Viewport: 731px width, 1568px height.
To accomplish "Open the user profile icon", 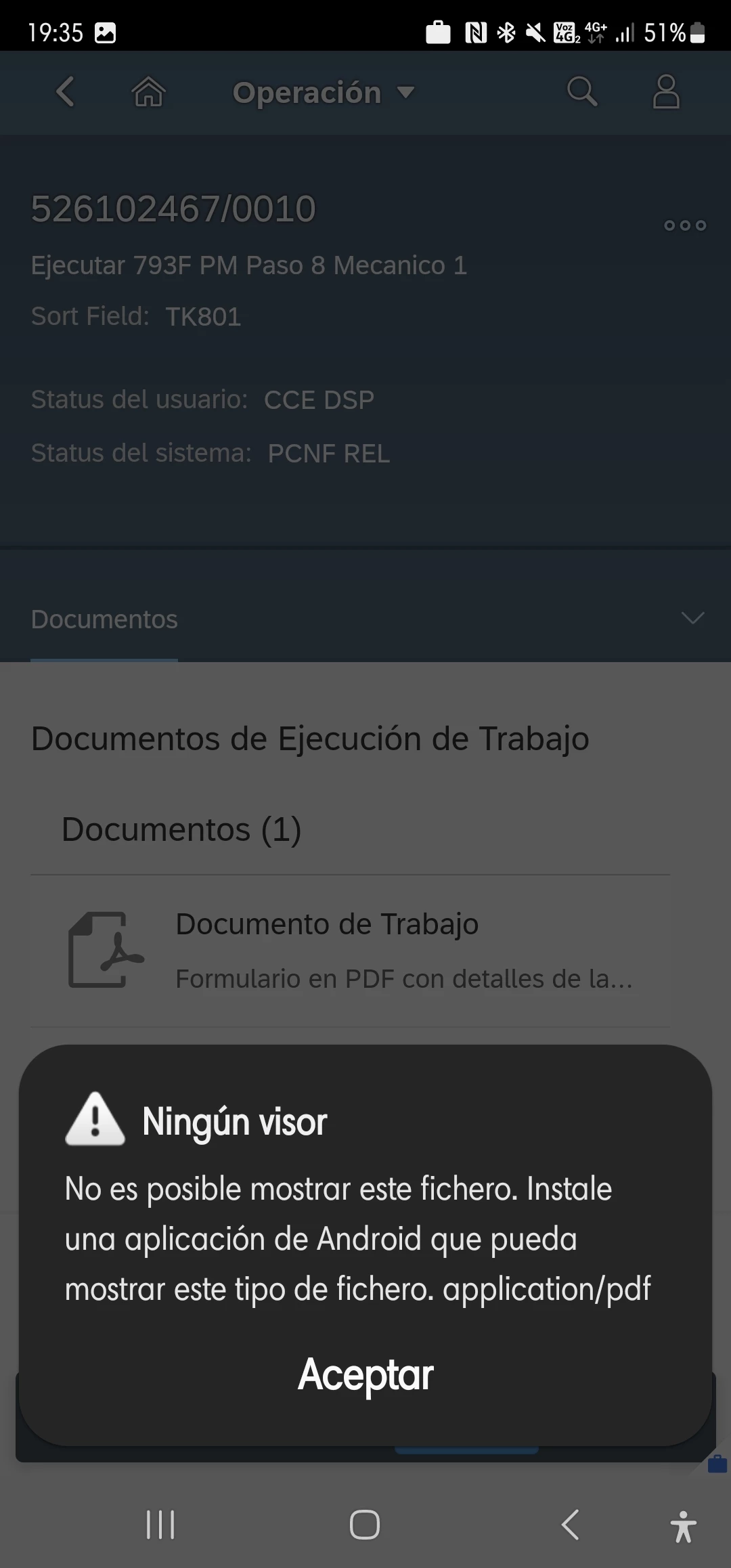I will point(666,92).
